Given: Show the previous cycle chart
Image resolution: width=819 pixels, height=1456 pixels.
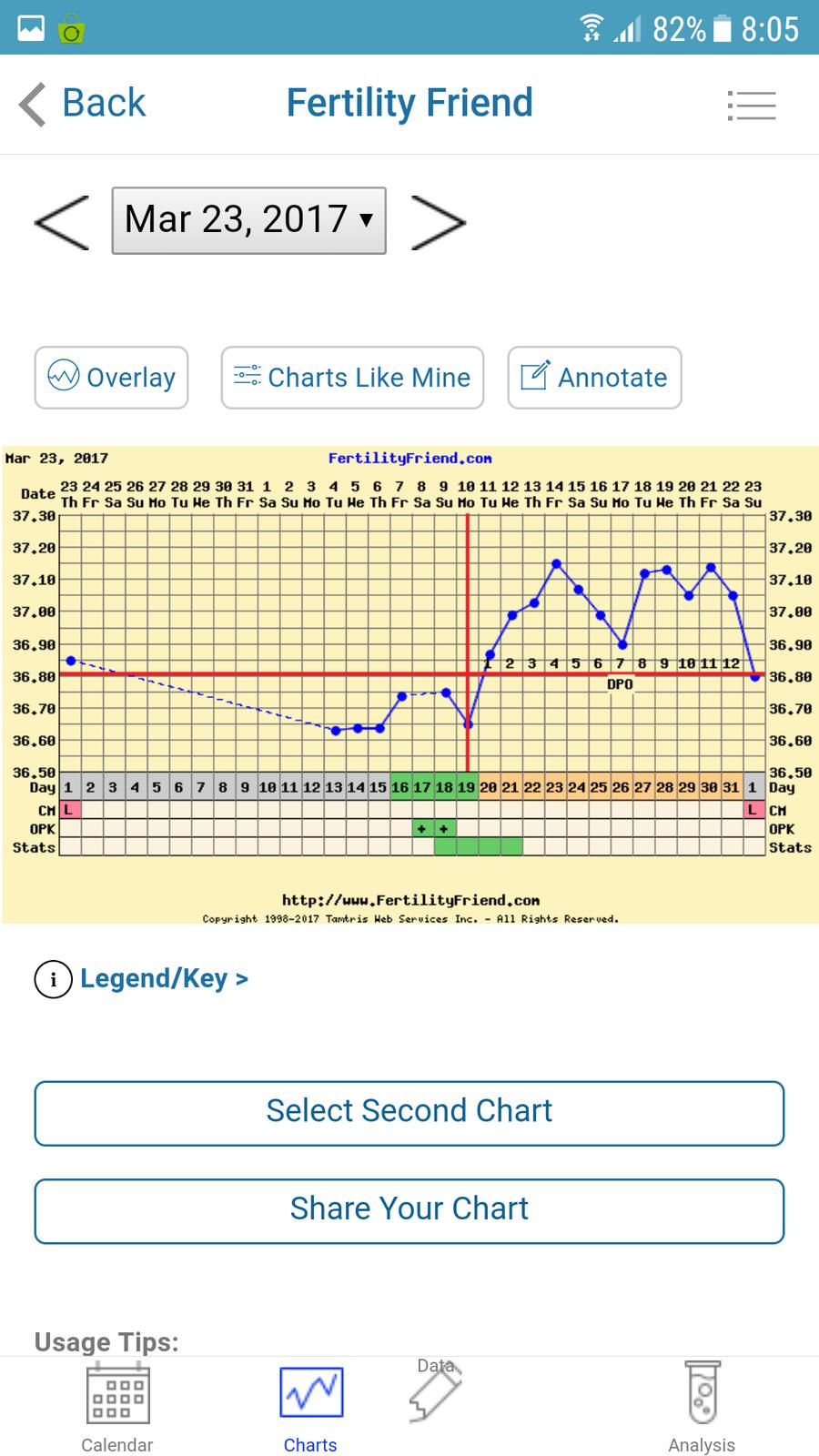Looking at the screenshot, I should [x=62, y=221].
